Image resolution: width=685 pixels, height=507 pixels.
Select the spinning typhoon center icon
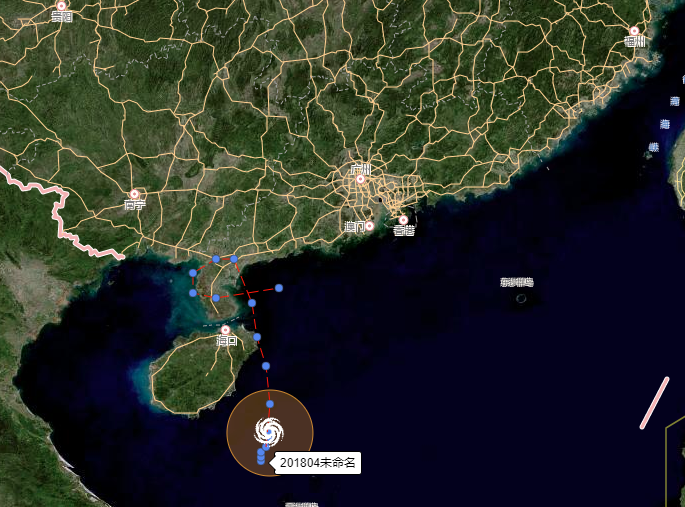268,431
